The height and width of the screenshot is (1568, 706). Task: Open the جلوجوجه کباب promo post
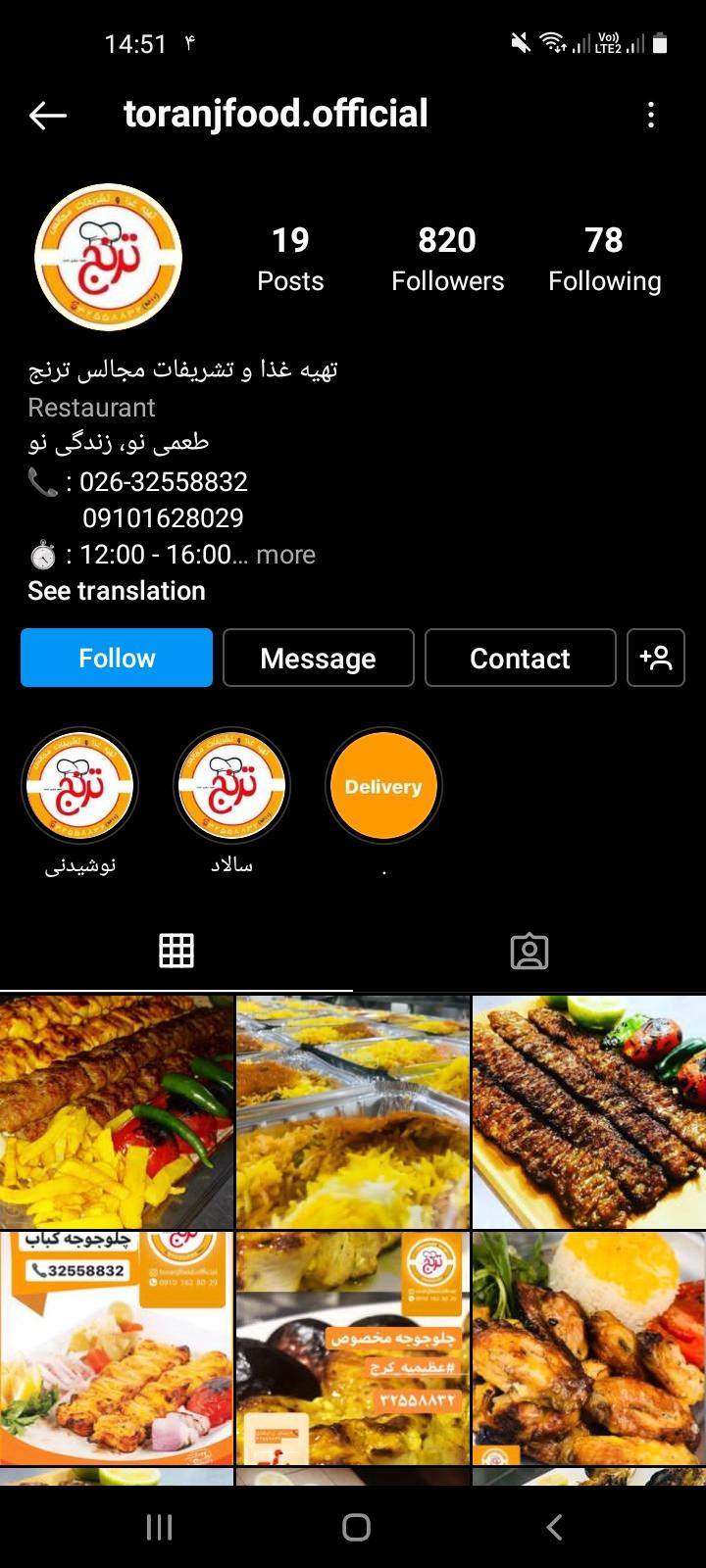coord(117,1348)
